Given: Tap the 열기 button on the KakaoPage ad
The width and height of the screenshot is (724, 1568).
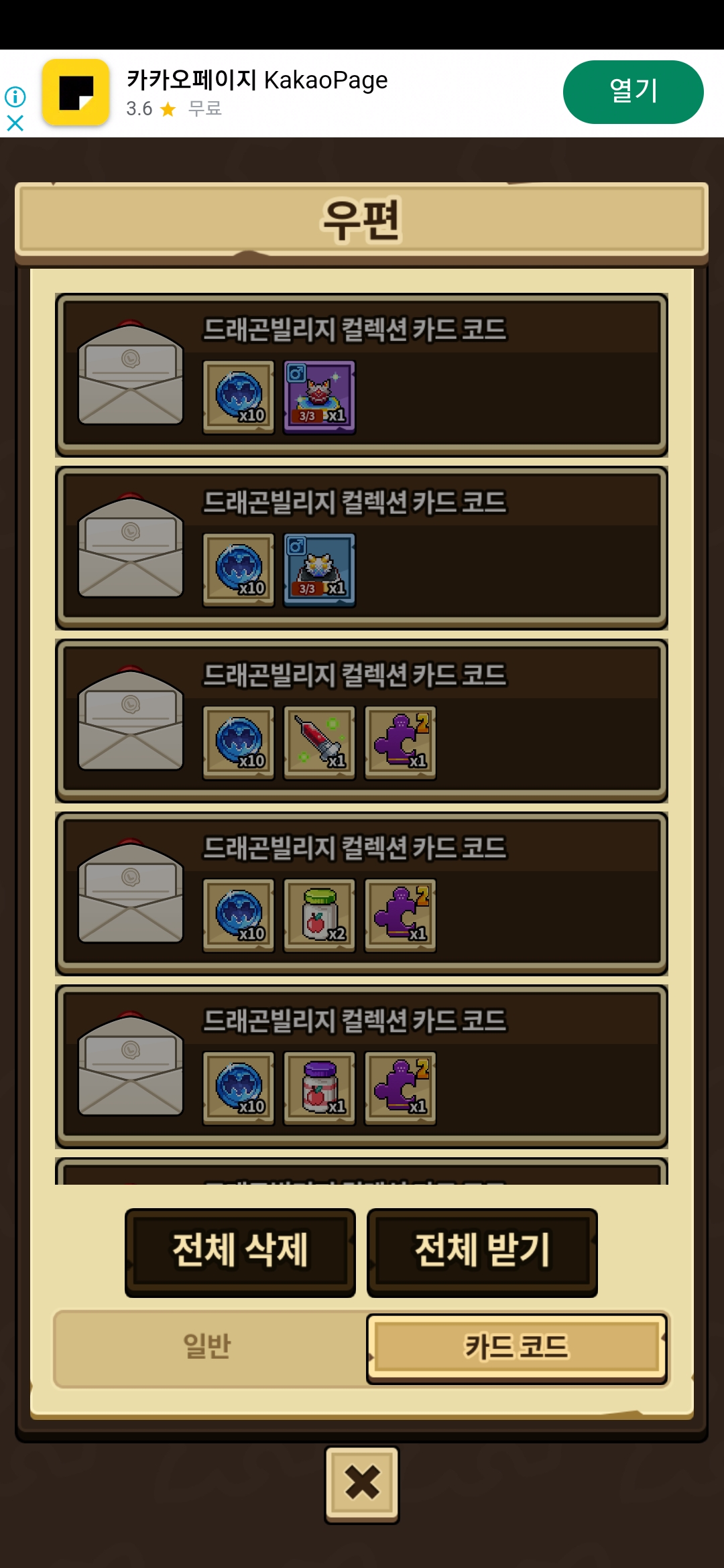Looking at the screenshot, I should [633, 92].
